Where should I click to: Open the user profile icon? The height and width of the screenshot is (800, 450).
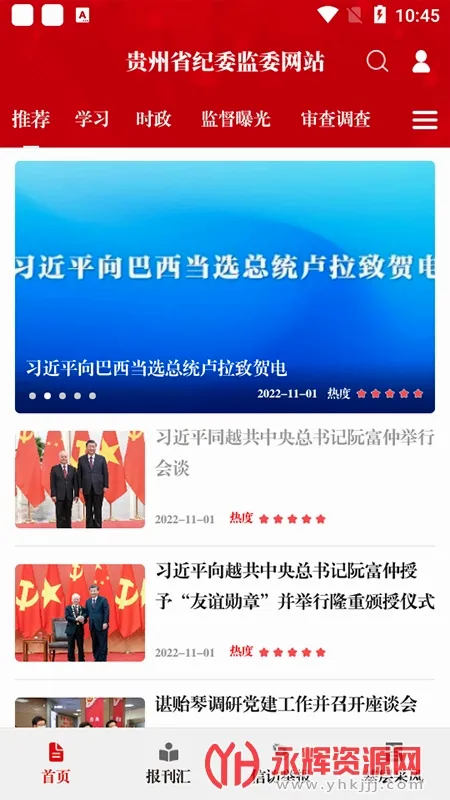[x=421, y=62]
